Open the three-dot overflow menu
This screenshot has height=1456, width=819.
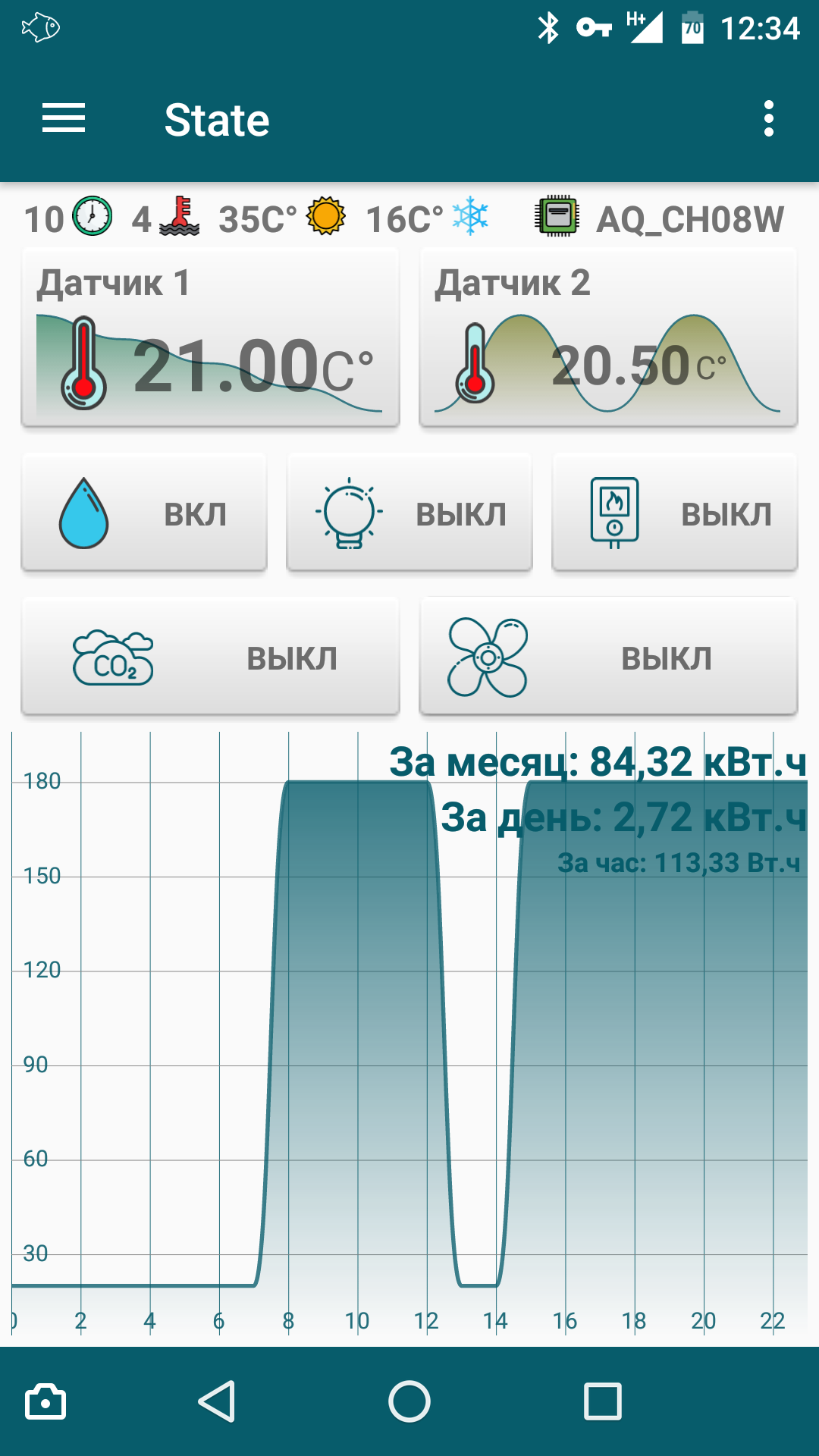coord(768,119)
